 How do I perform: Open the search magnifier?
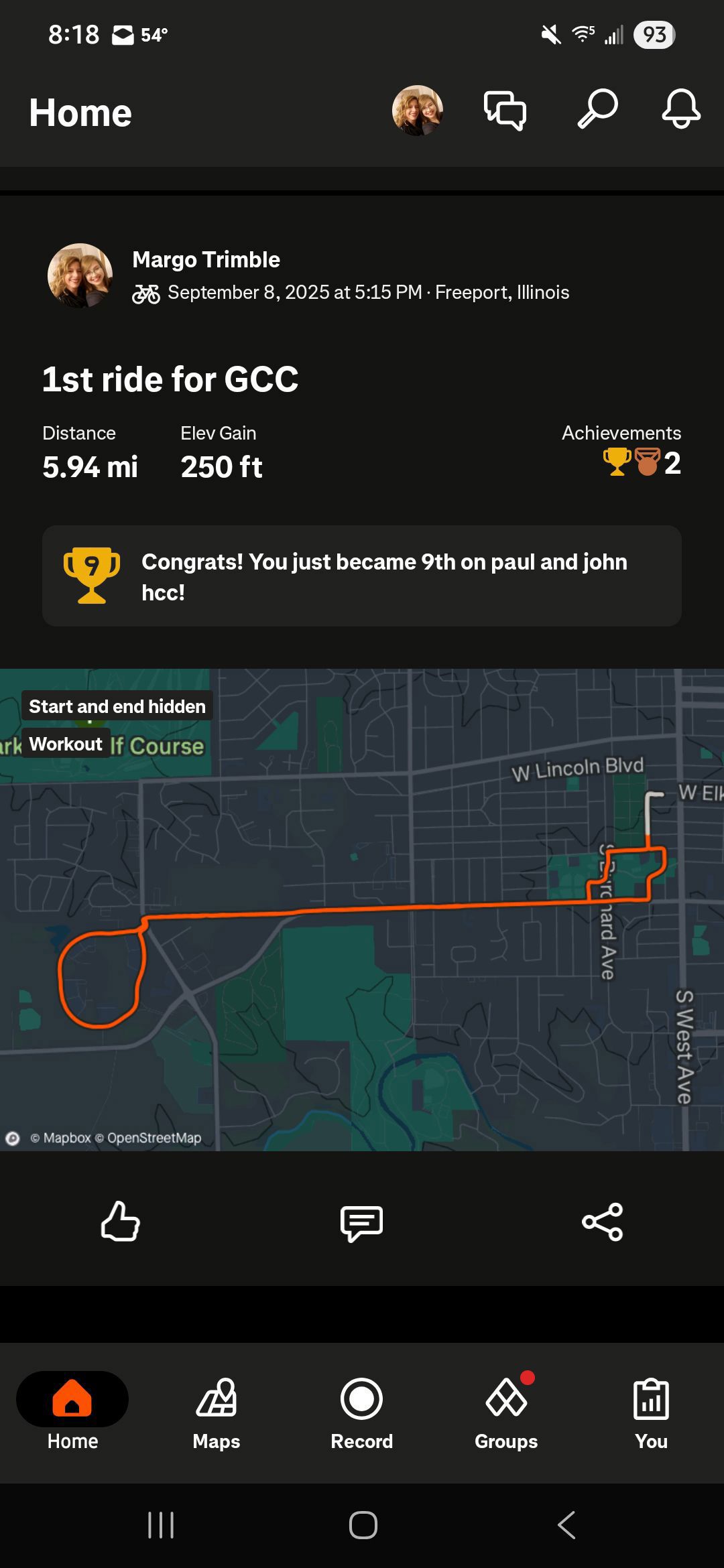[597, 109]
